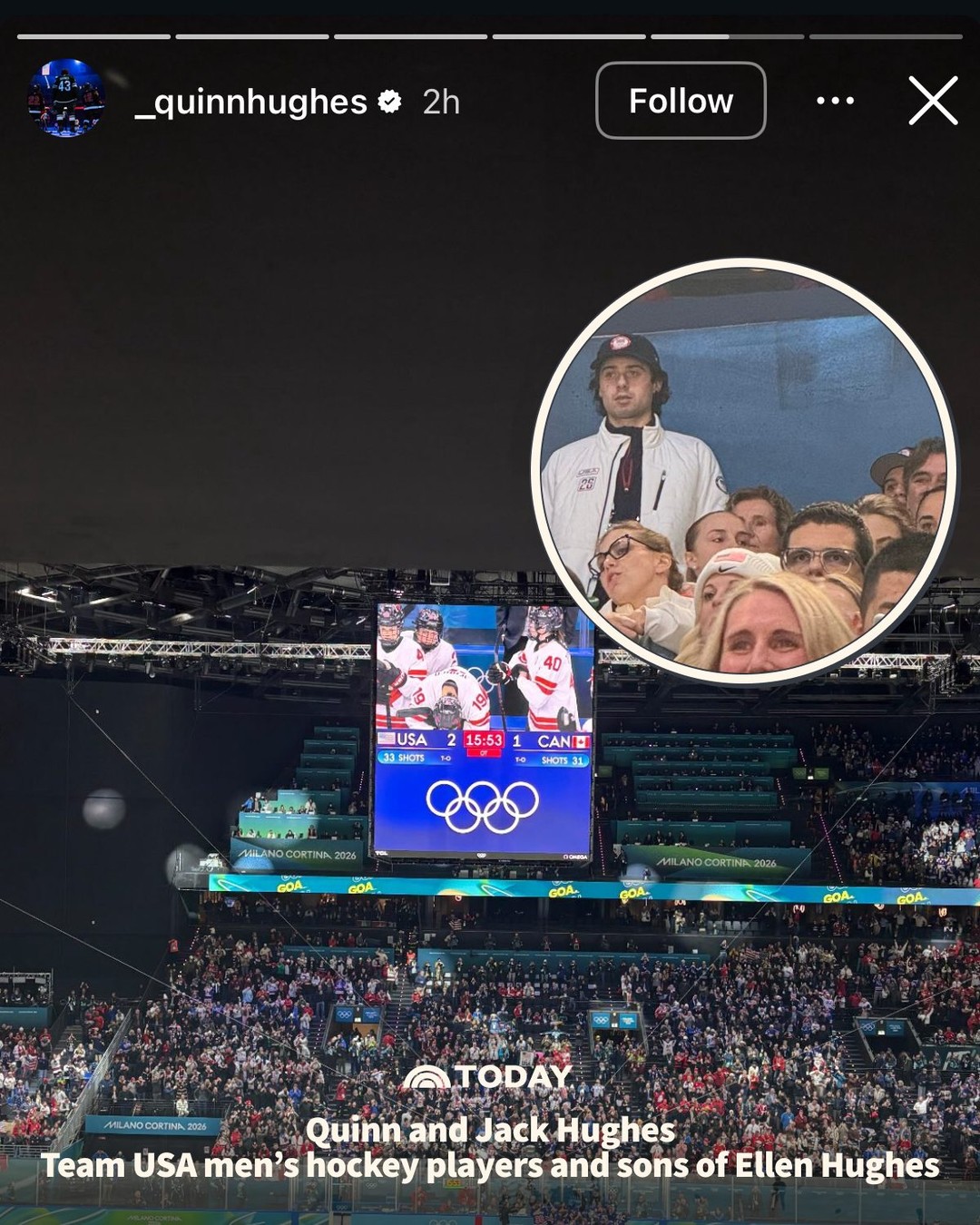Follow the _quinnhughes account
The width and height of the screenshot is (980, 1225).
pos(681,101)
